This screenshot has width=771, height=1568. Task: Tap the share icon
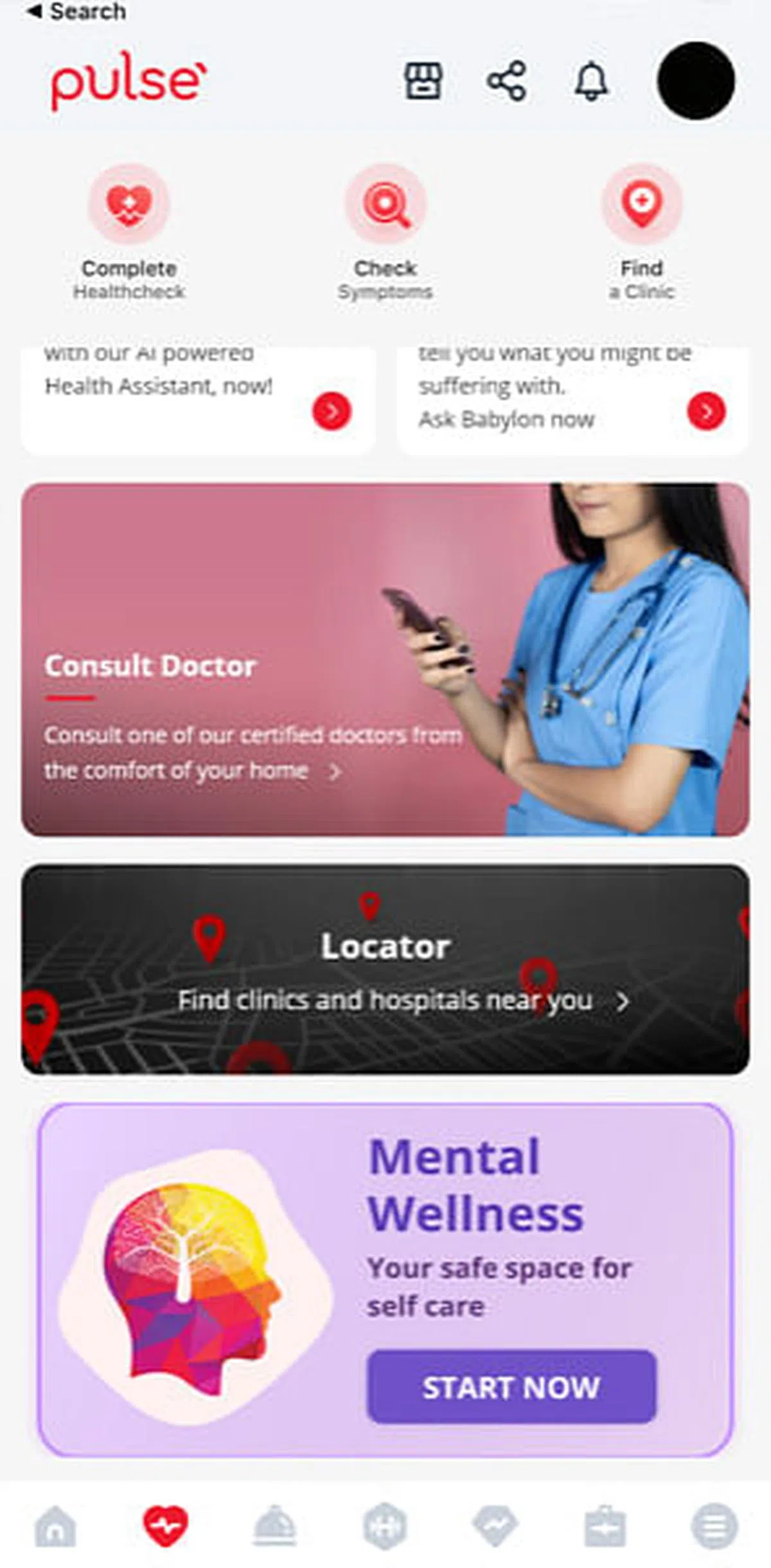507,81
